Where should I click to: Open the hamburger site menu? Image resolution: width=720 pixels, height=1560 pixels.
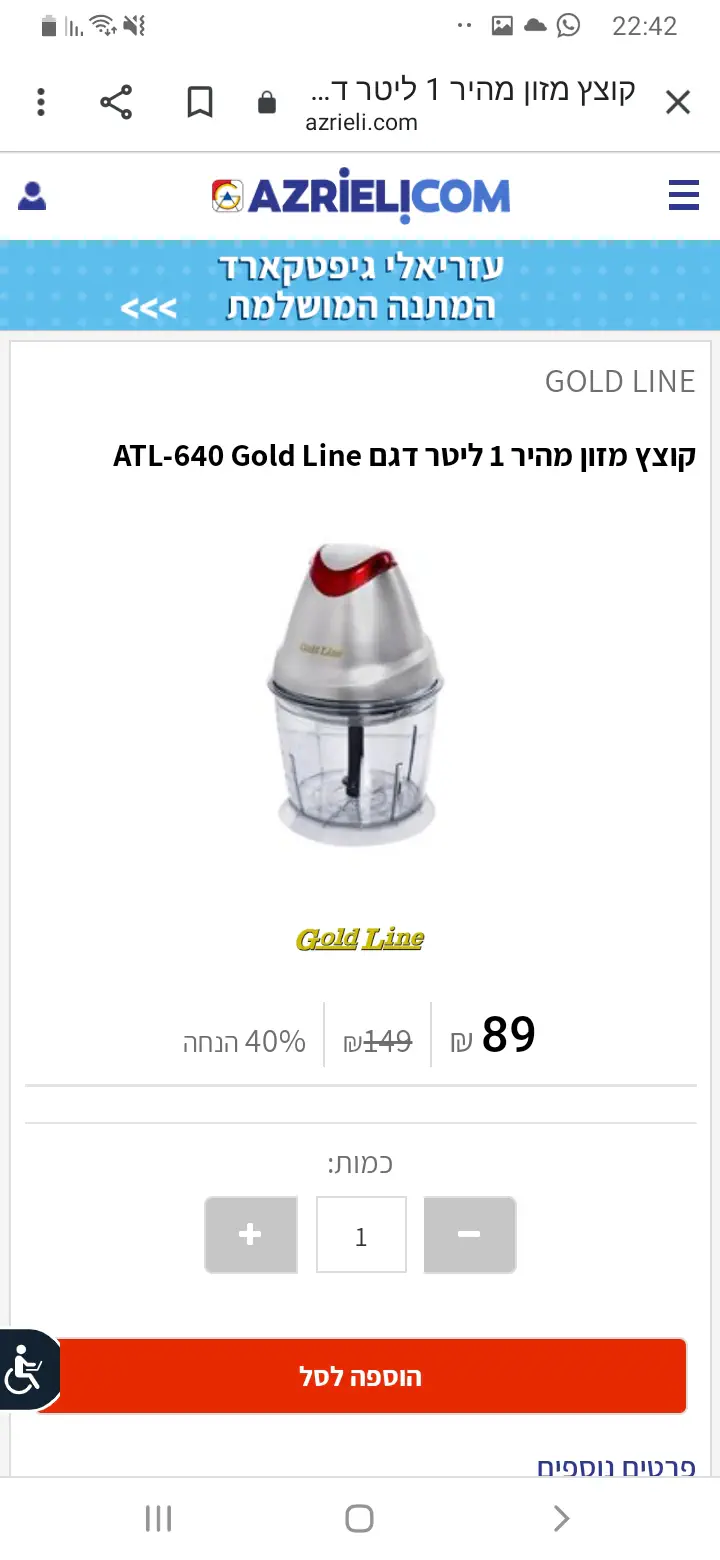[683, 195]
